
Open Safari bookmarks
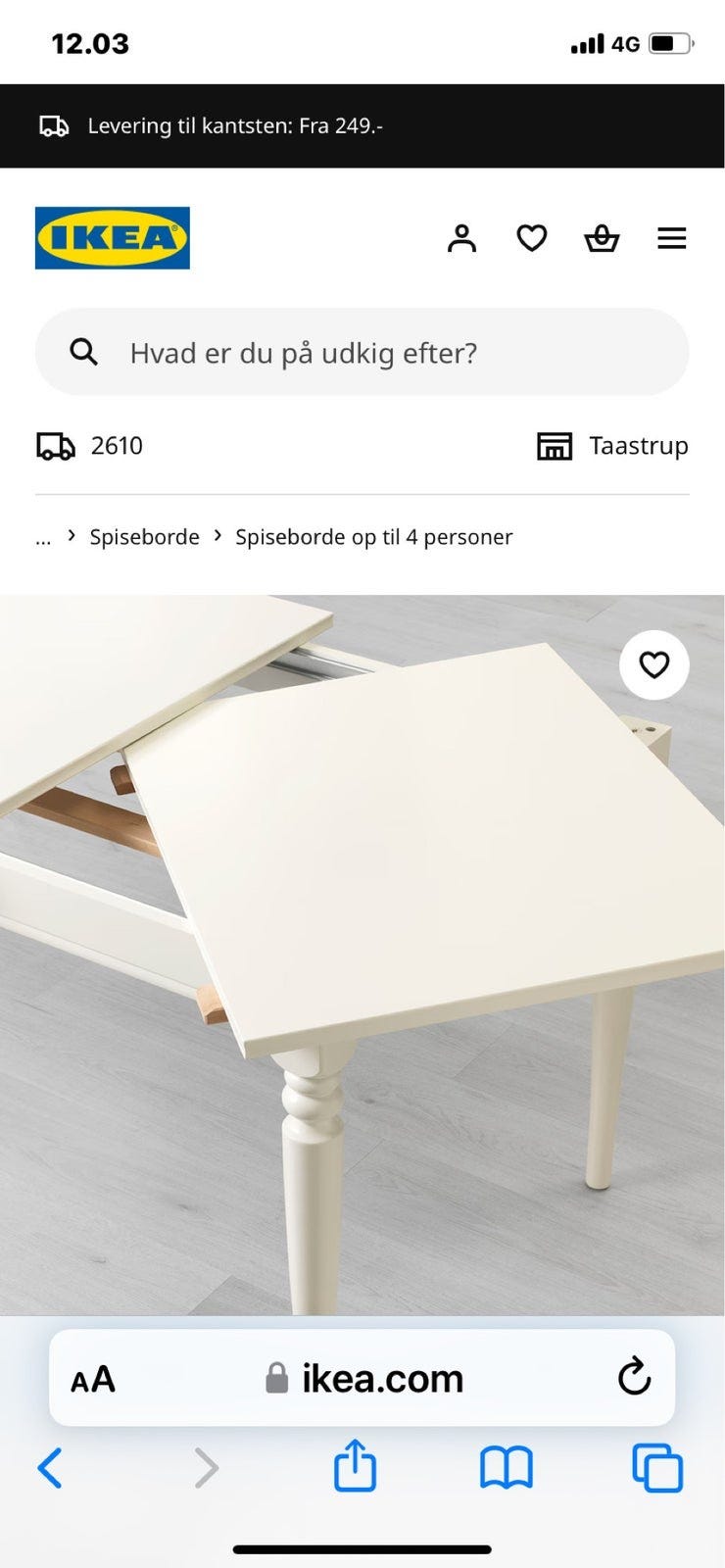tap(506, 1467)
